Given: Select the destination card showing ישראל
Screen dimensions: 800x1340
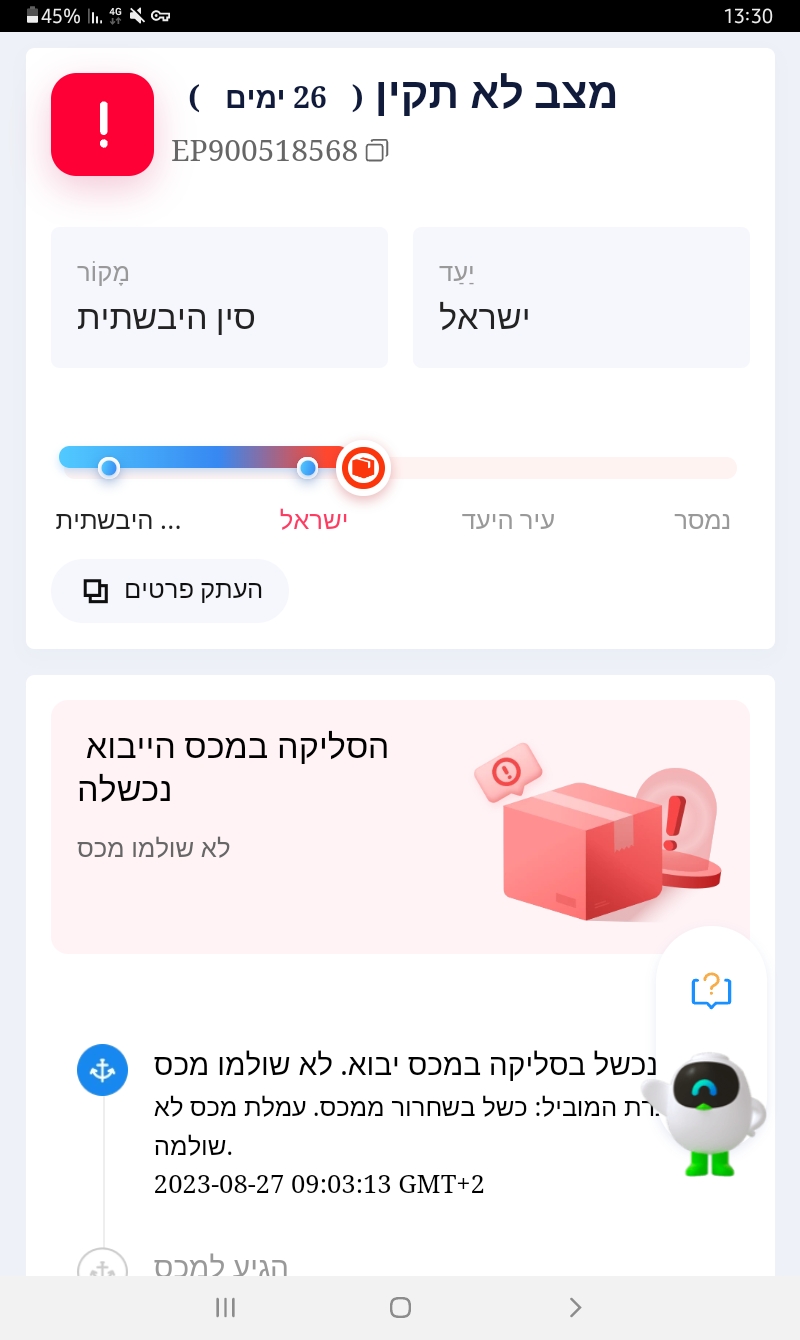Looking at the screenshot, I should click(581, 297).
